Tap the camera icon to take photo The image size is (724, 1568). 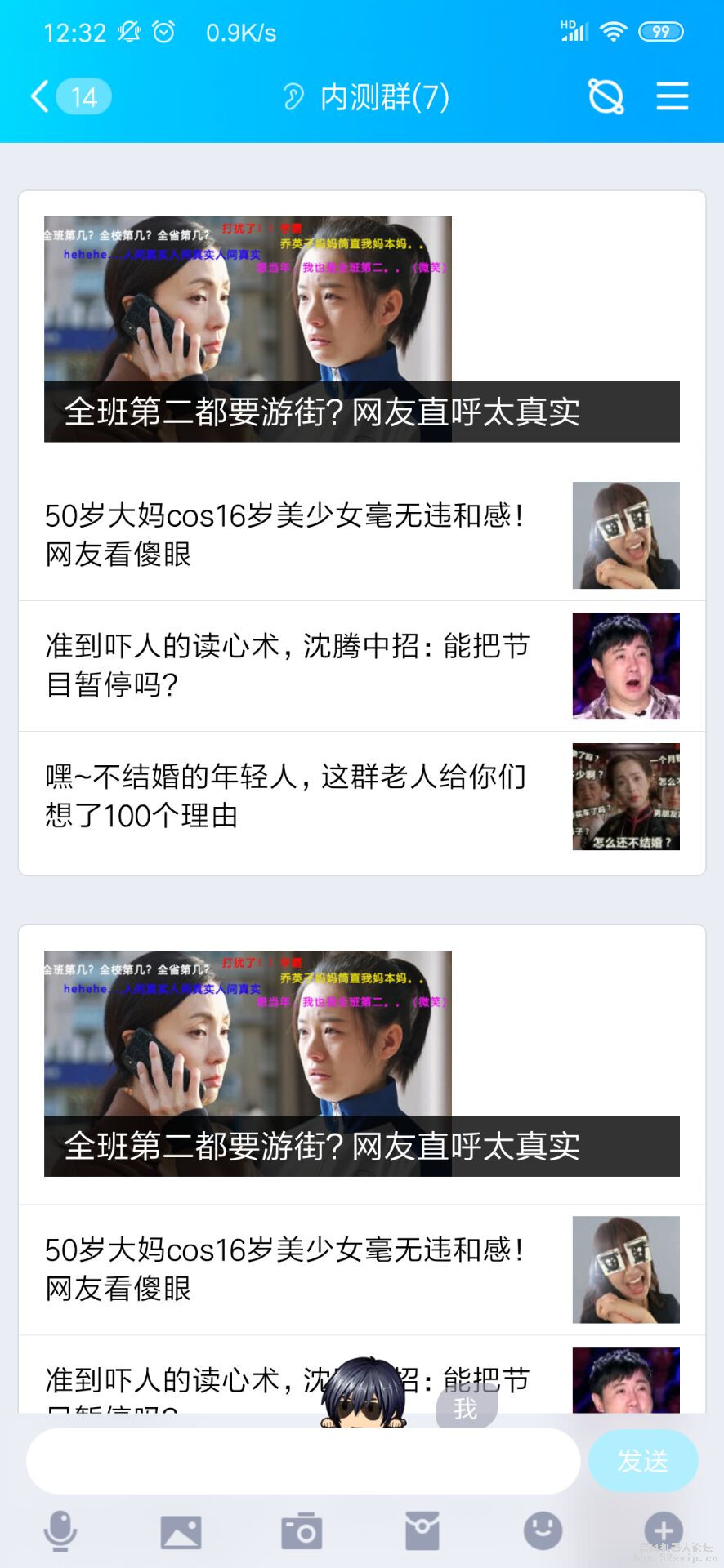click(x=302, y=1531)
